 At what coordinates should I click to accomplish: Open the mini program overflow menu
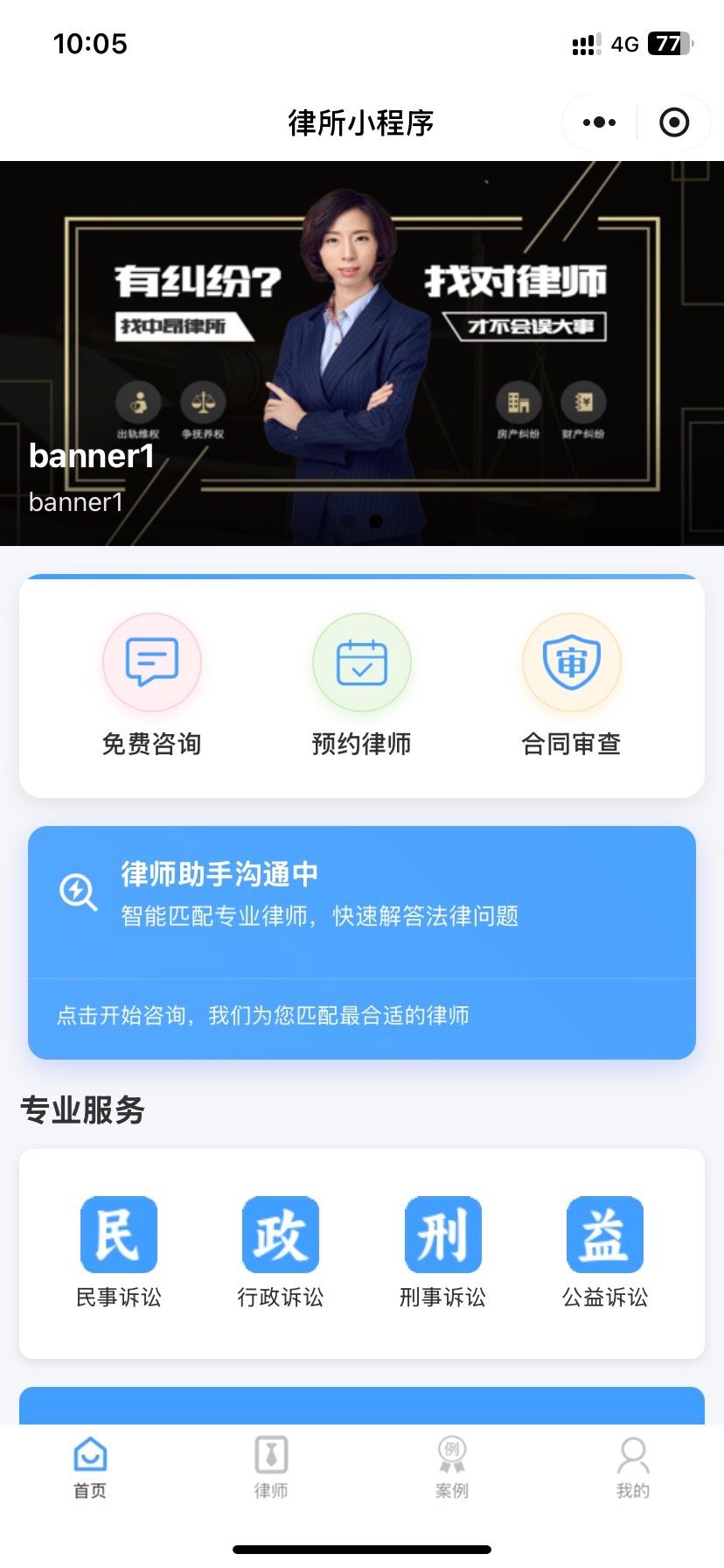point(599,122)
